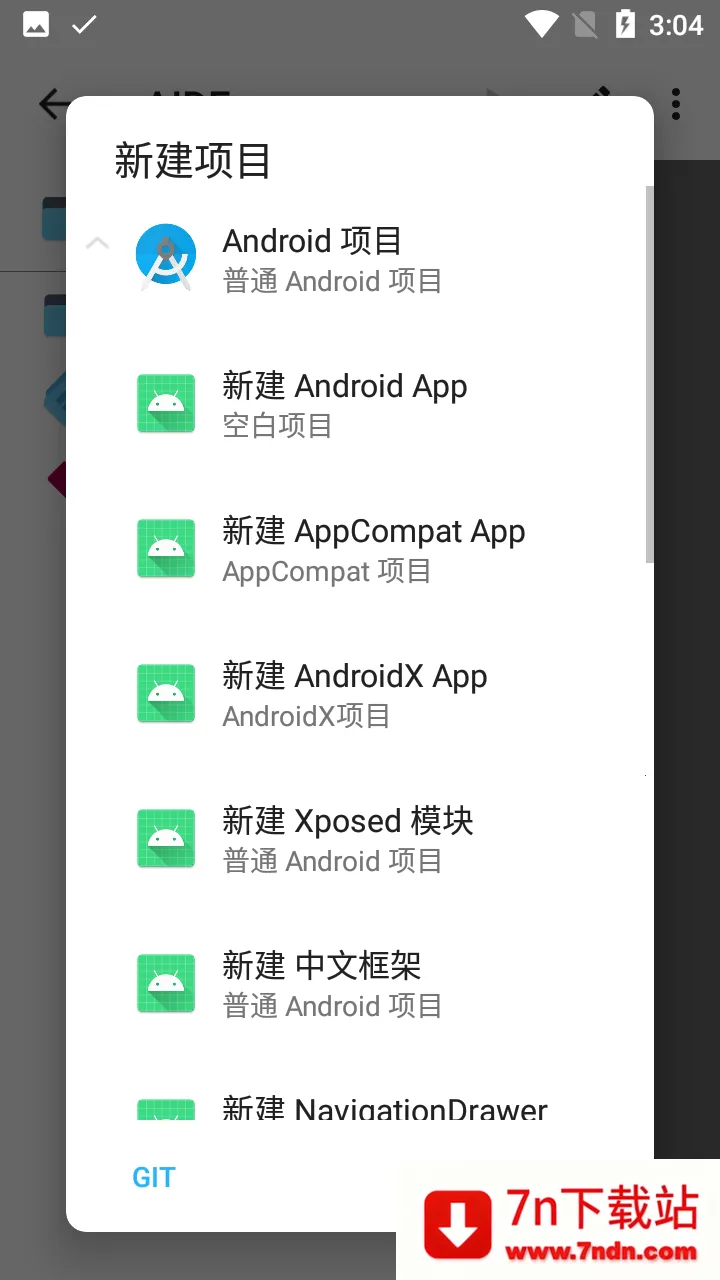Select 新建 Android App blank project
720x1280 pixels.
click(x=344, y=404)
